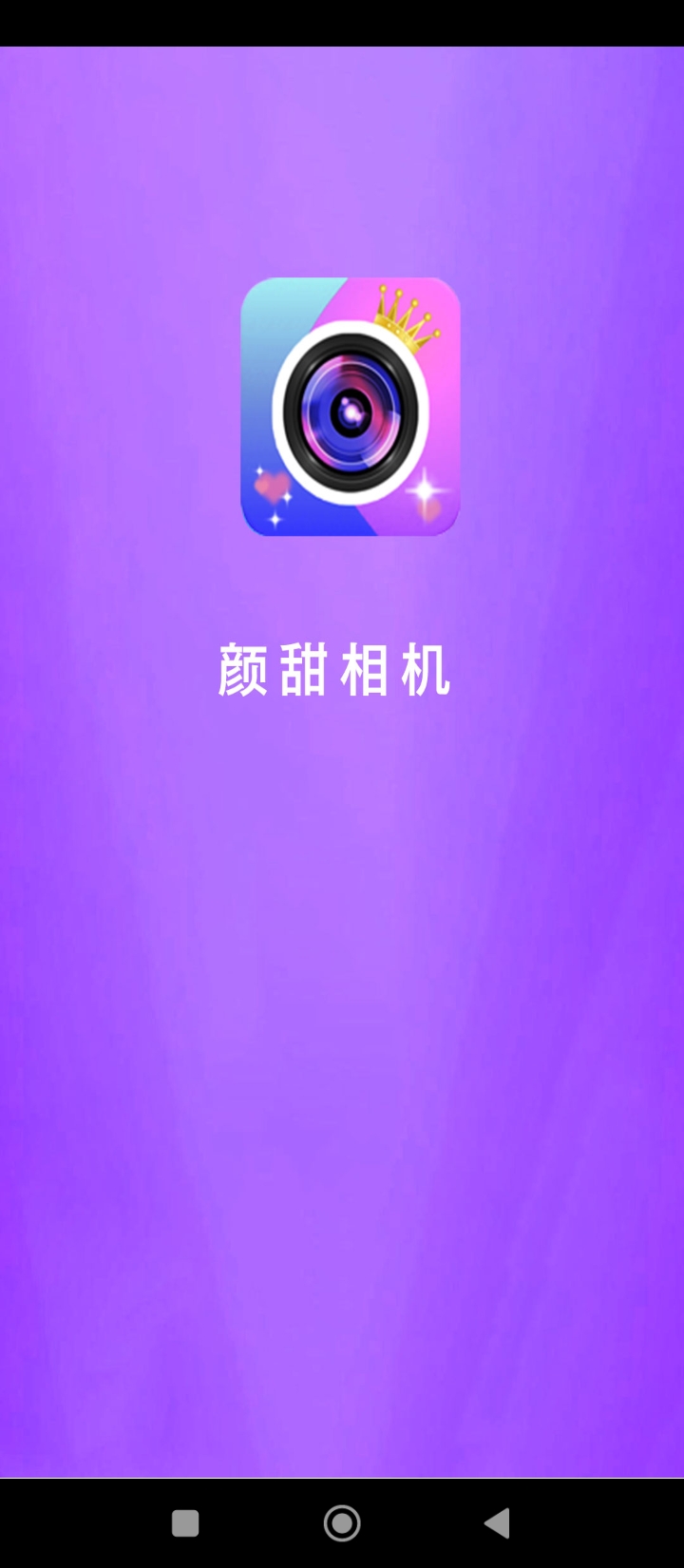Viewport: 684px width, 1568px height.
Task: Open the recent apps view
Action: 185,1523
